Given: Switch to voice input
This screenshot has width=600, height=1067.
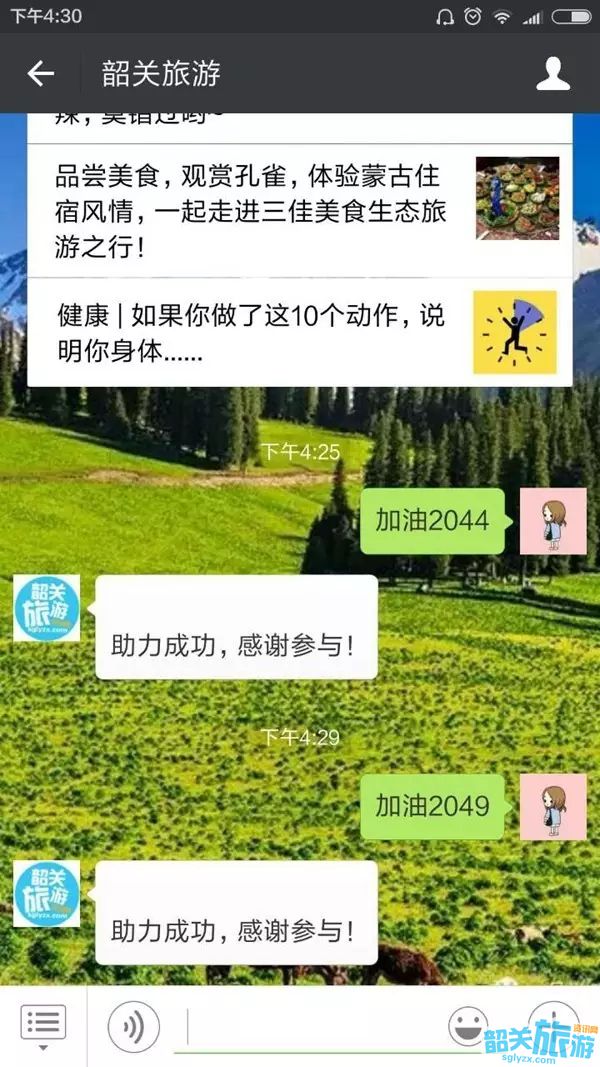Looking at the screenshot, I should 134,1026.
